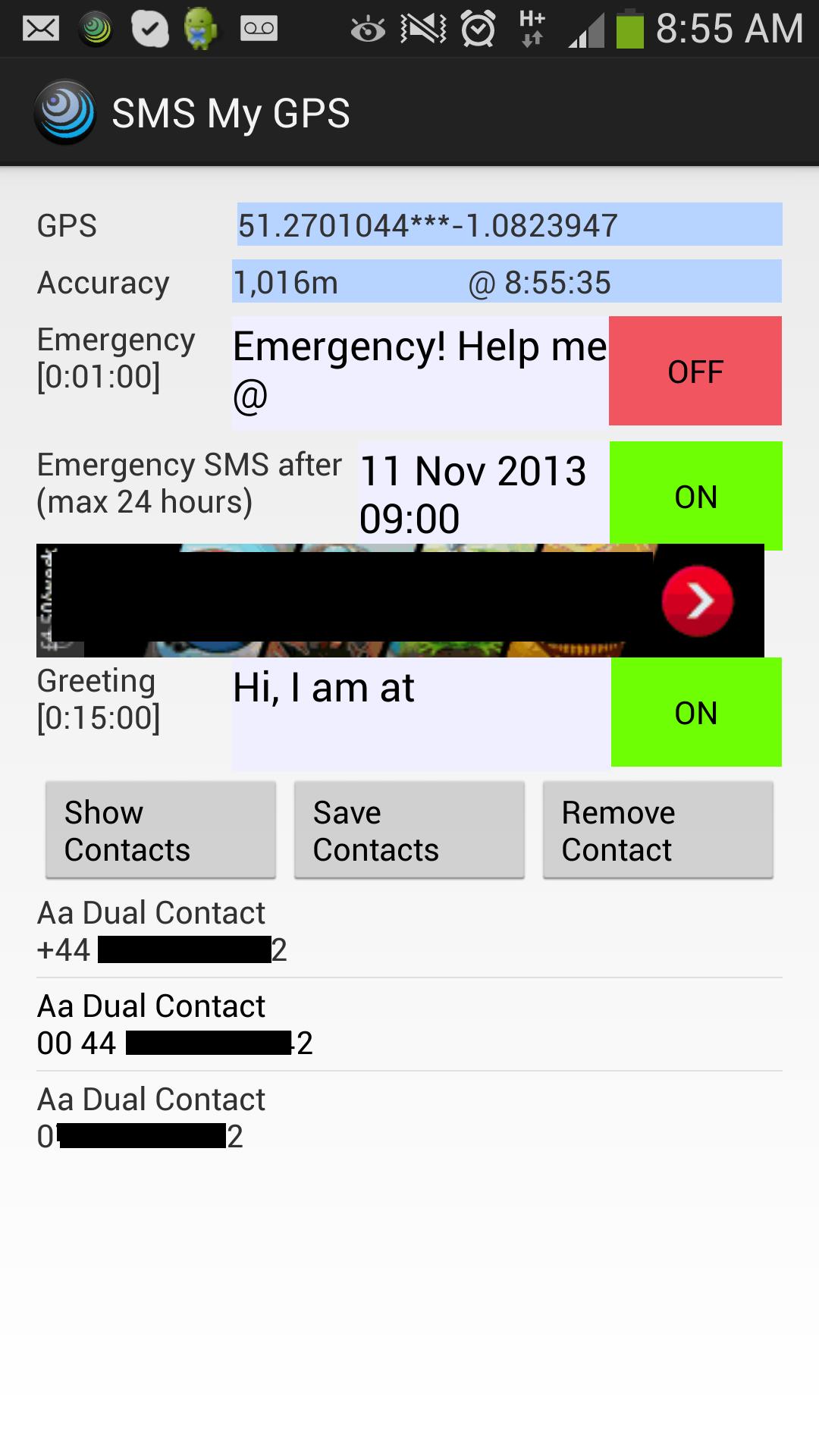Disable the Emergency SMS after ON toggle

pos(695,495)
